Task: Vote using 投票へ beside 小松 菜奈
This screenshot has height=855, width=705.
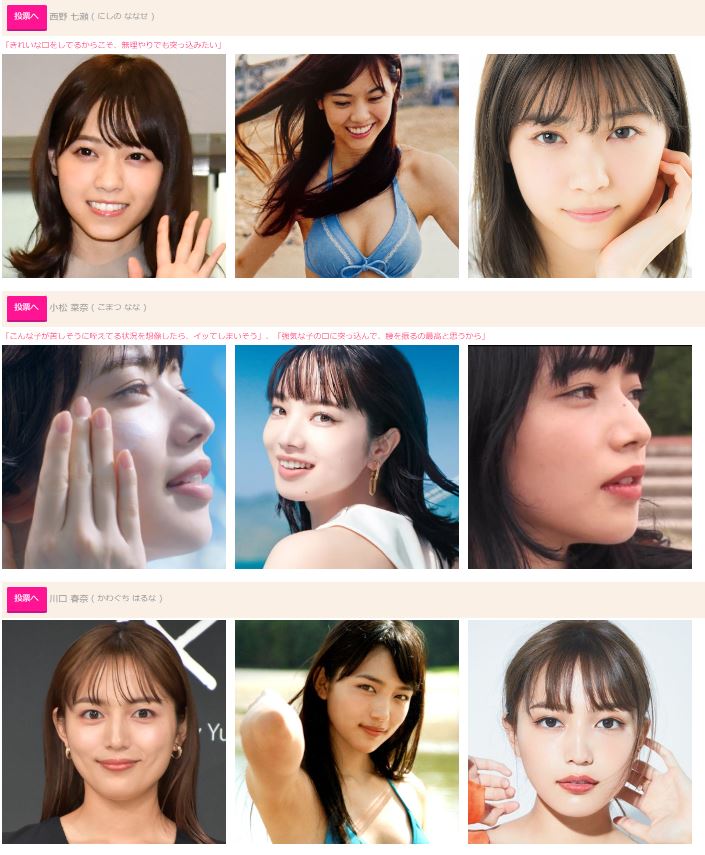Action: coord(26,308)
